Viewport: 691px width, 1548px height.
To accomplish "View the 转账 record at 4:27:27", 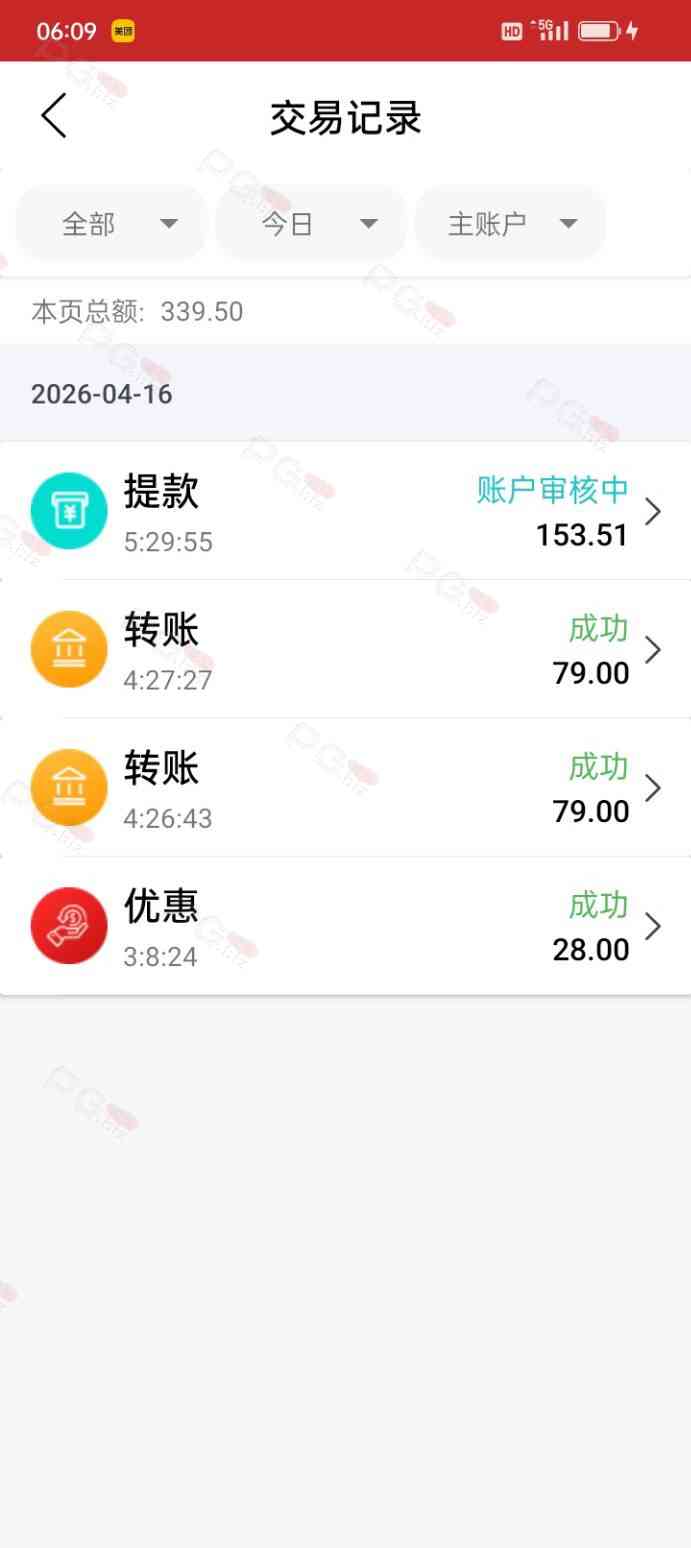I will (x=345, y=650).
